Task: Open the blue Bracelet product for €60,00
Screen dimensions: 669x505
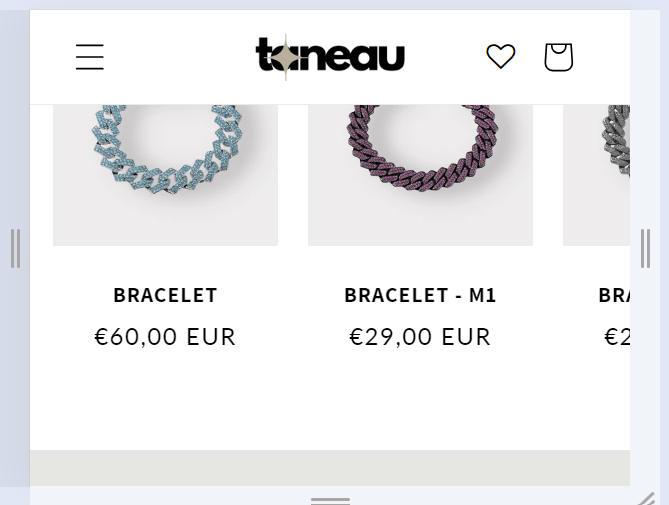Action: tap(165, 170)
